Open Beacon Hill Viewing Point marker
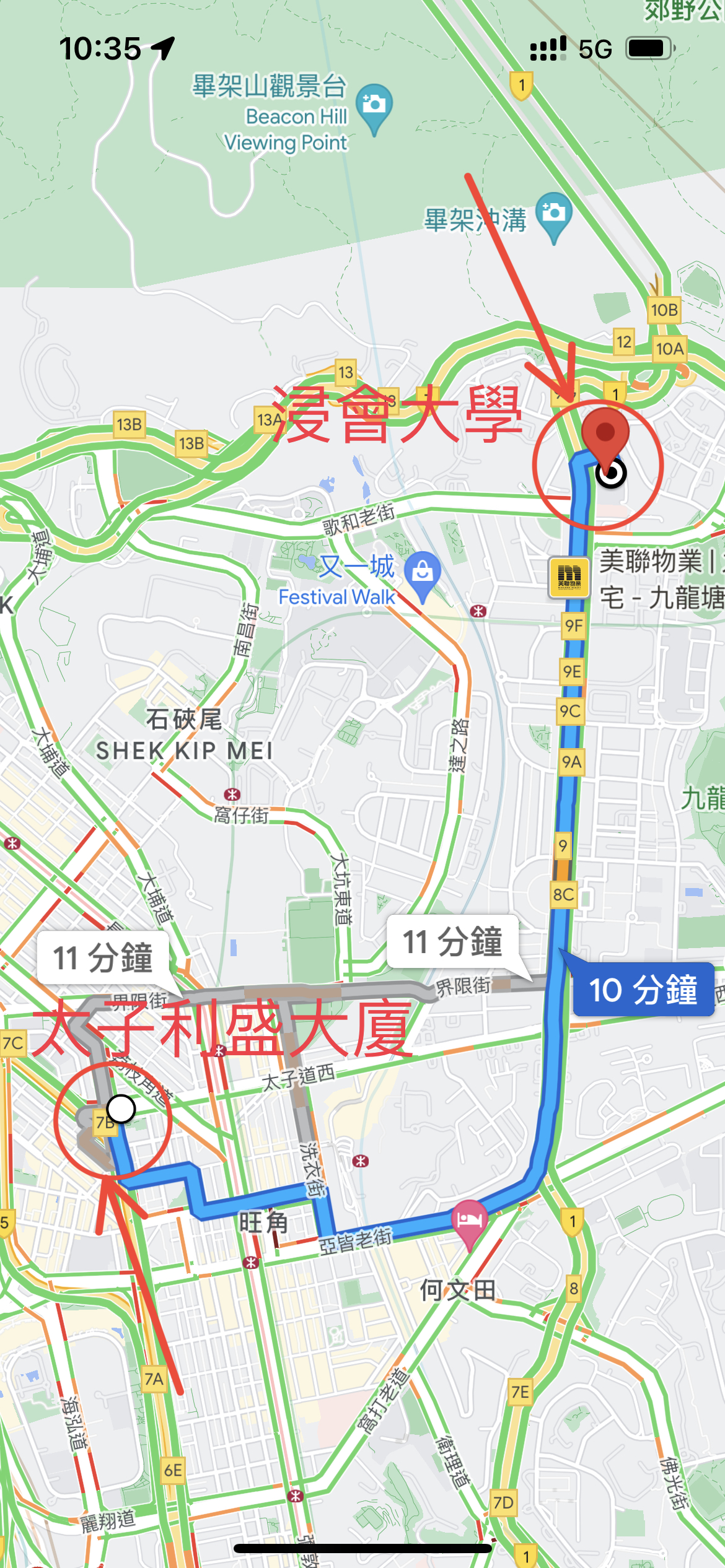This screenshot has height=1568, width=725. point(374,108)
